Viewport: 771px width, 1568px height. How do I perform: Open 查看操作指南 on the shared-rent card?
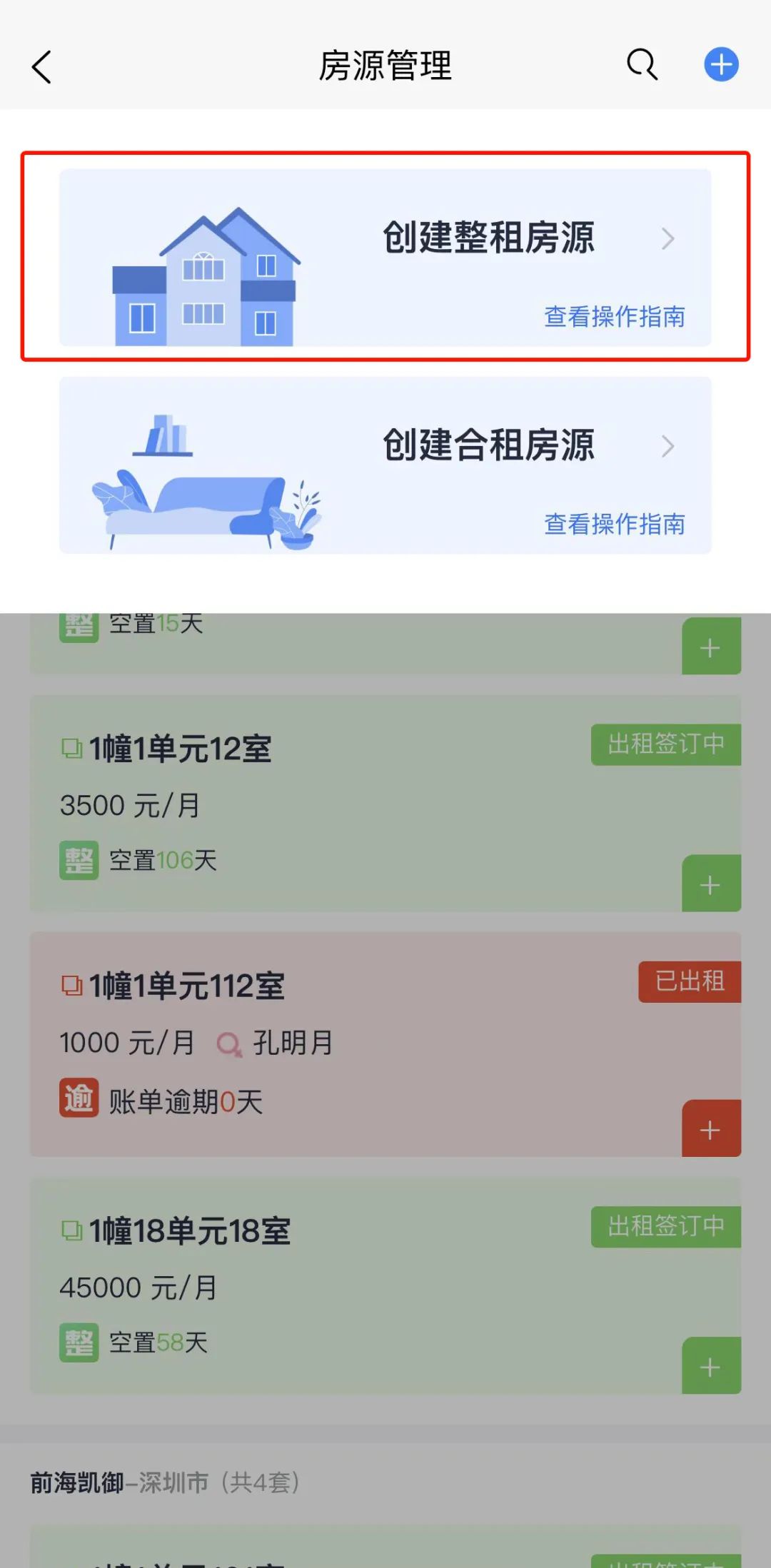tap(614, 525)
